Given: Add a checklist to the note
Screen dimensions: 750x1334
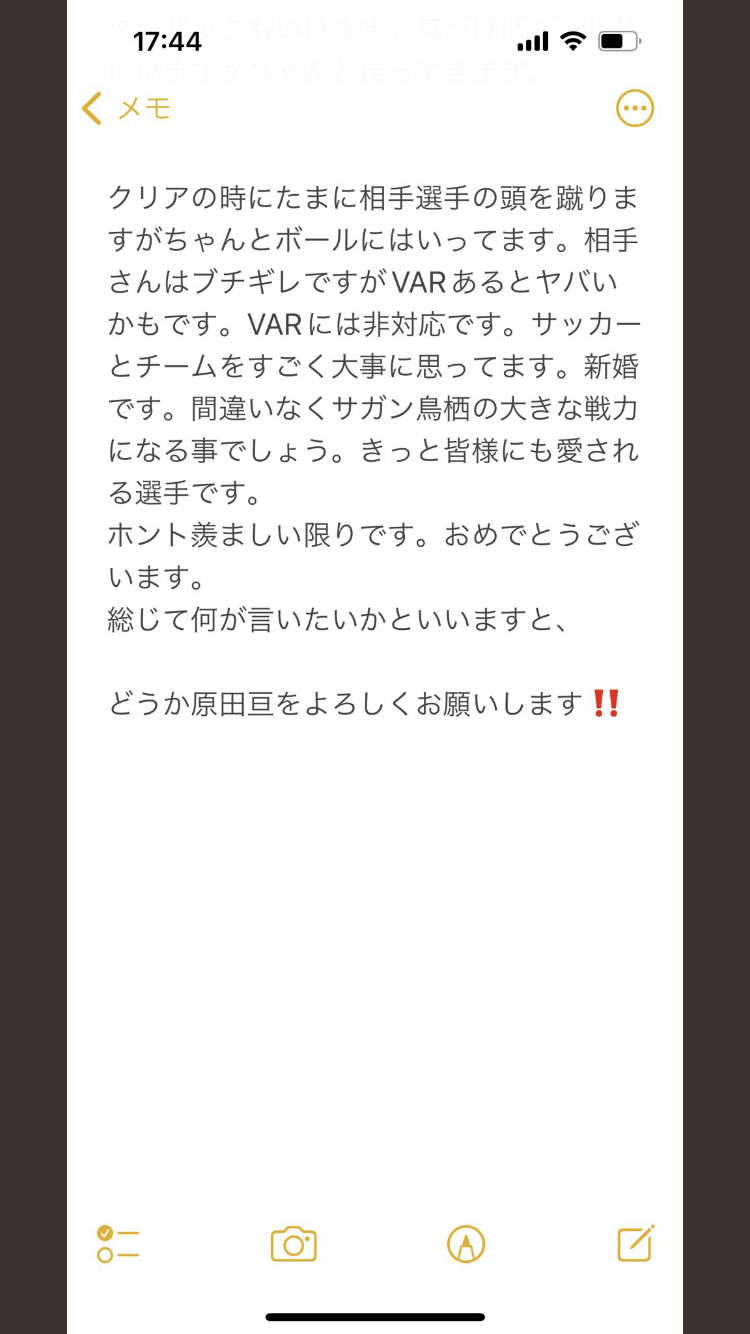Looking at the screenshot, I should click(118, 1244).
